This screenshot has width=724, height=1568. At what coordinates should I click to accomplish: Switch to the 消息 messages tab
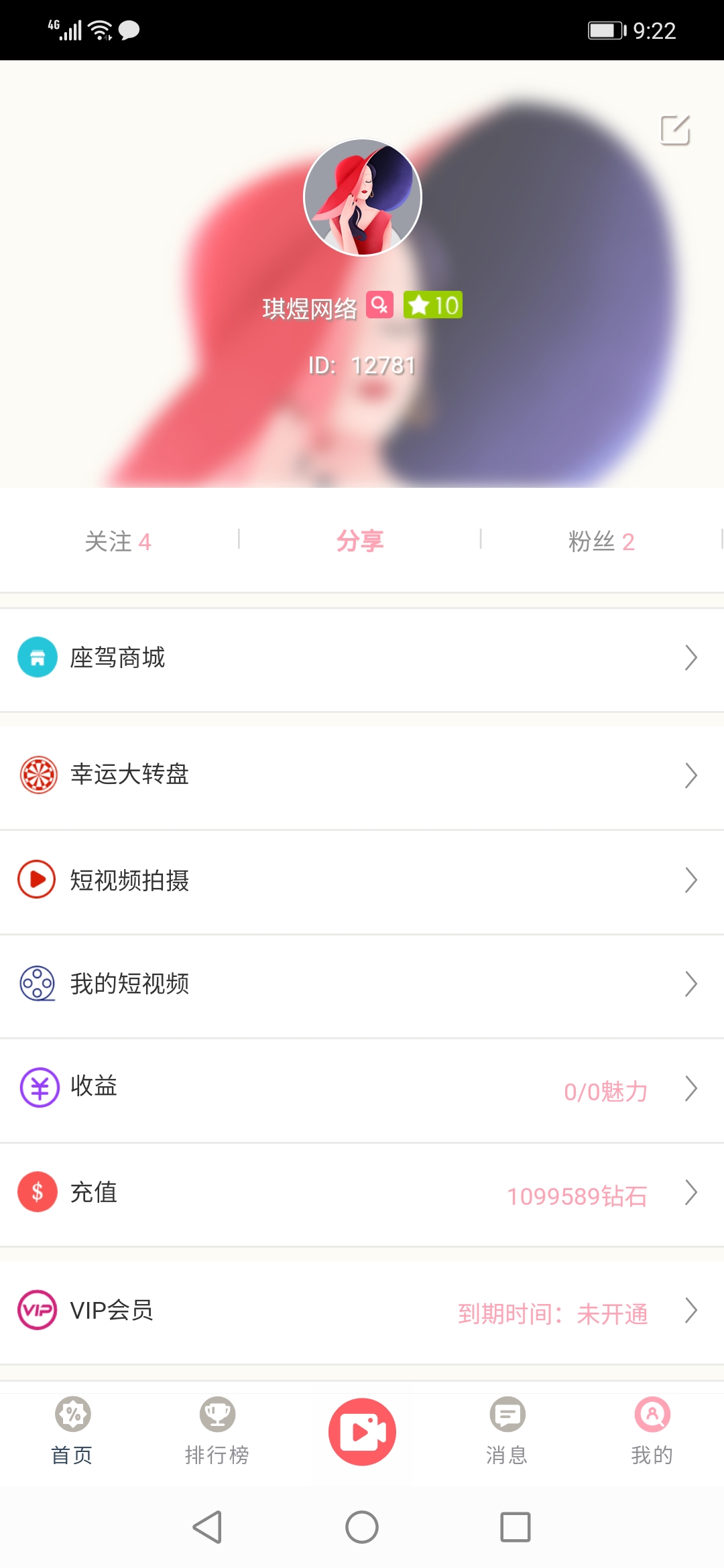tap(507, 1431)
